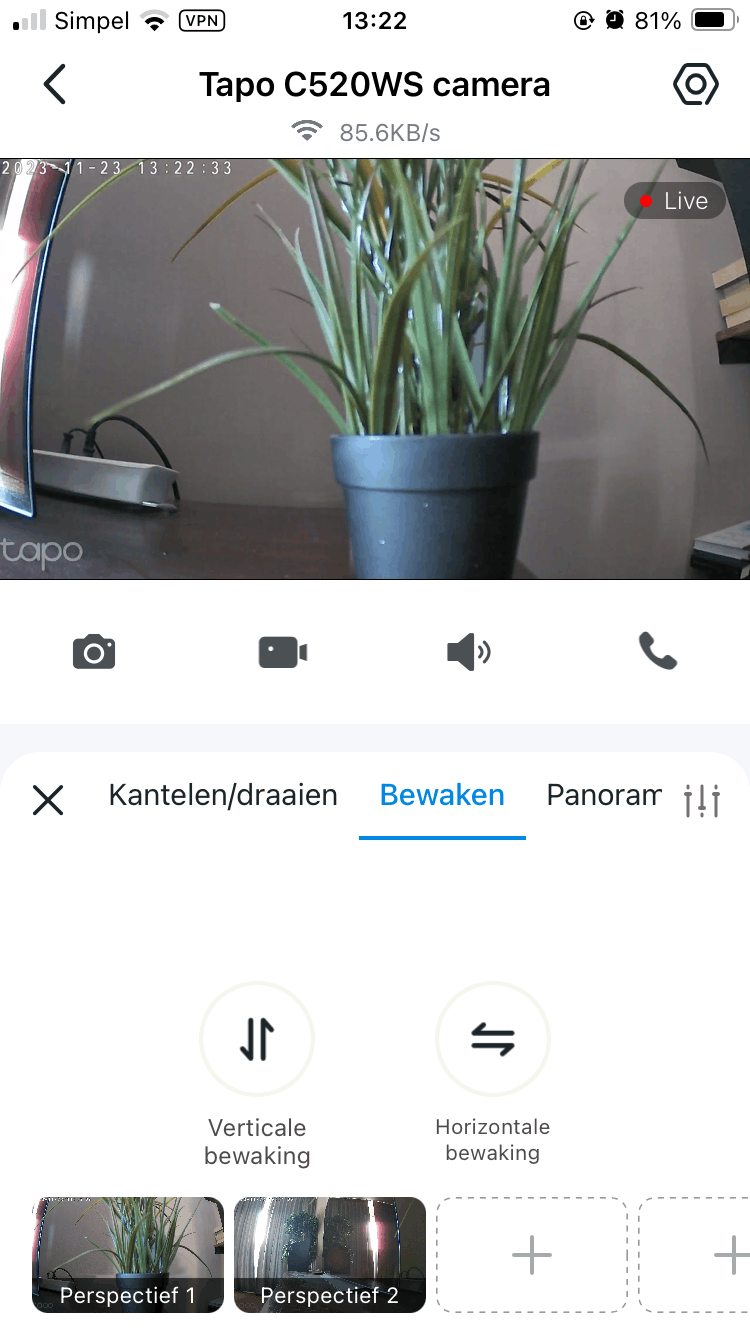The width and height of the screenshot is (750, 1334).
Task: Start Horizontale bewaking
Action: click(493, 1040)
